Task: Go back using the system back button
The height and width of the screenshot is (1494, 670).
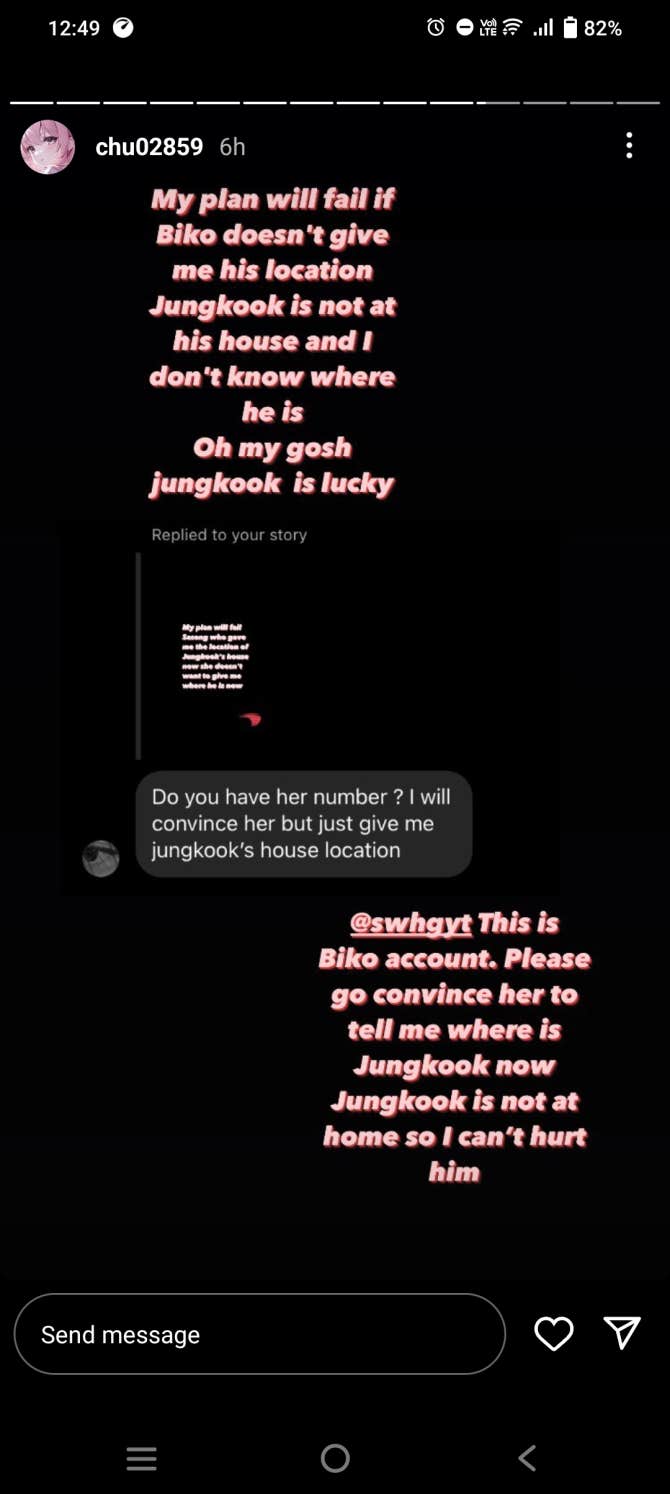Action: tap(528, 1458)
